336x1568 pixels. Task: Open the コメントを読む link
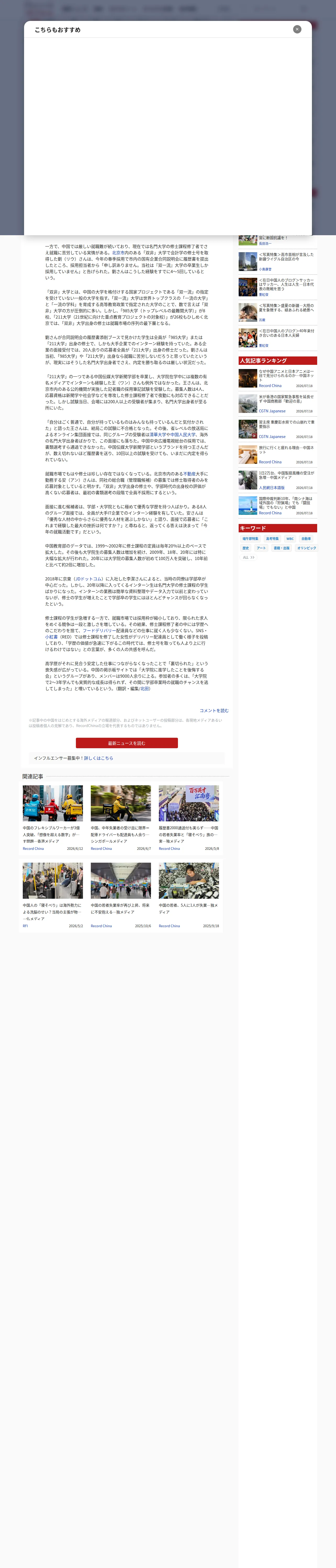coord(214,710)
